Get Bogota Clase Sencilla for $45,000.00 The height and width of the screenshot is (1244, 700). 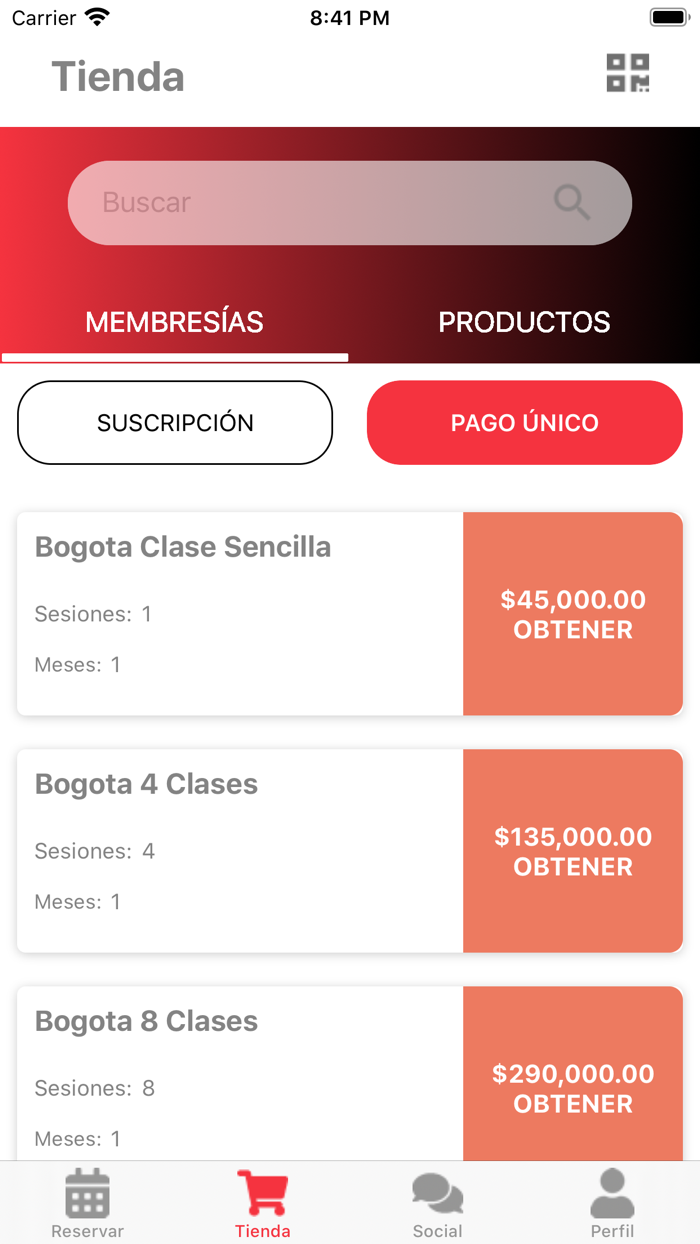573,614
